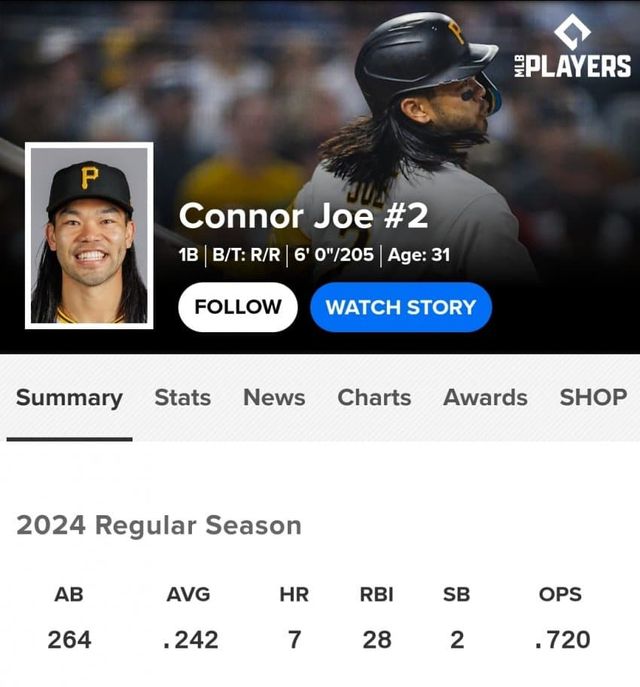Select the Summary tab

(69, 397)
